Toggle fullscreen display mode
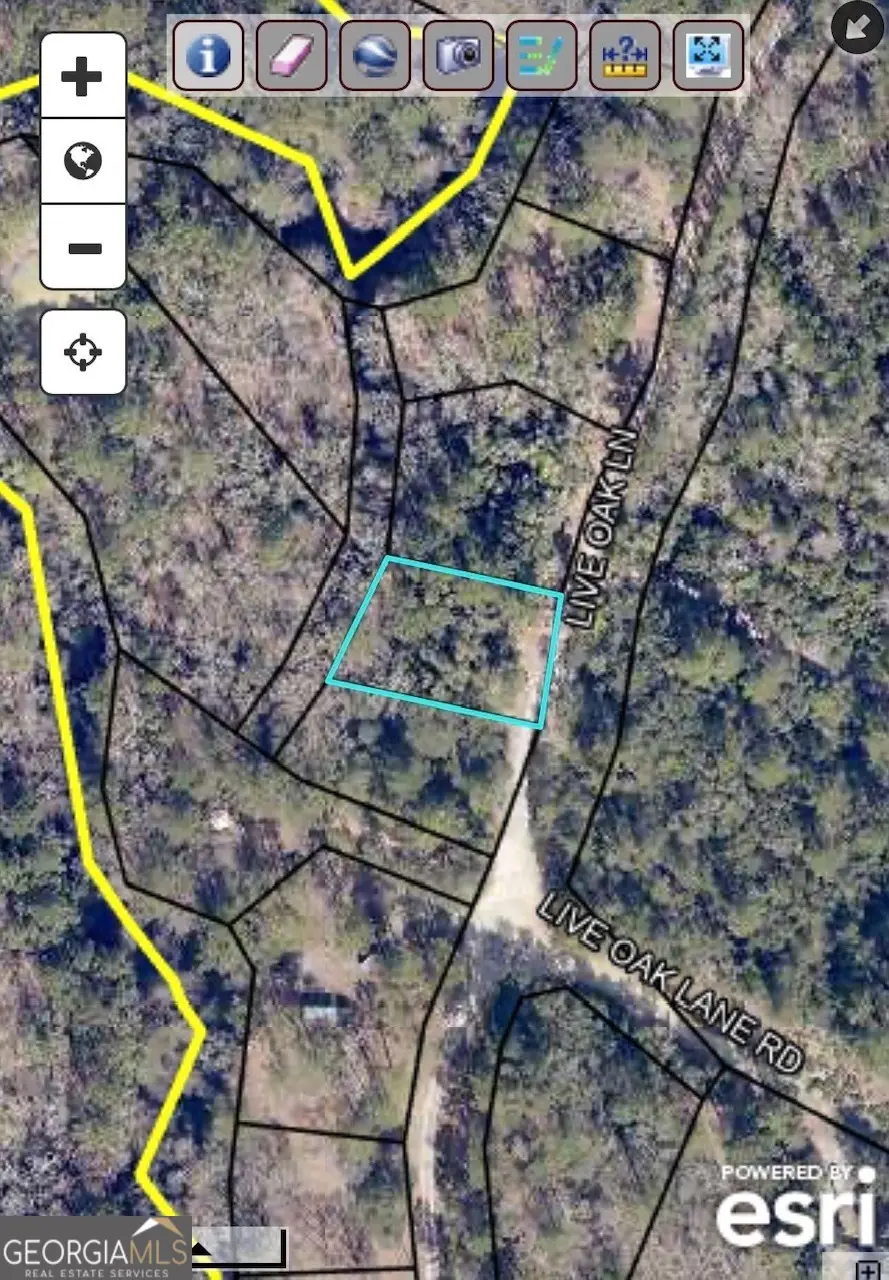This screenshot has height=1280, width=889. pos(708,57)
